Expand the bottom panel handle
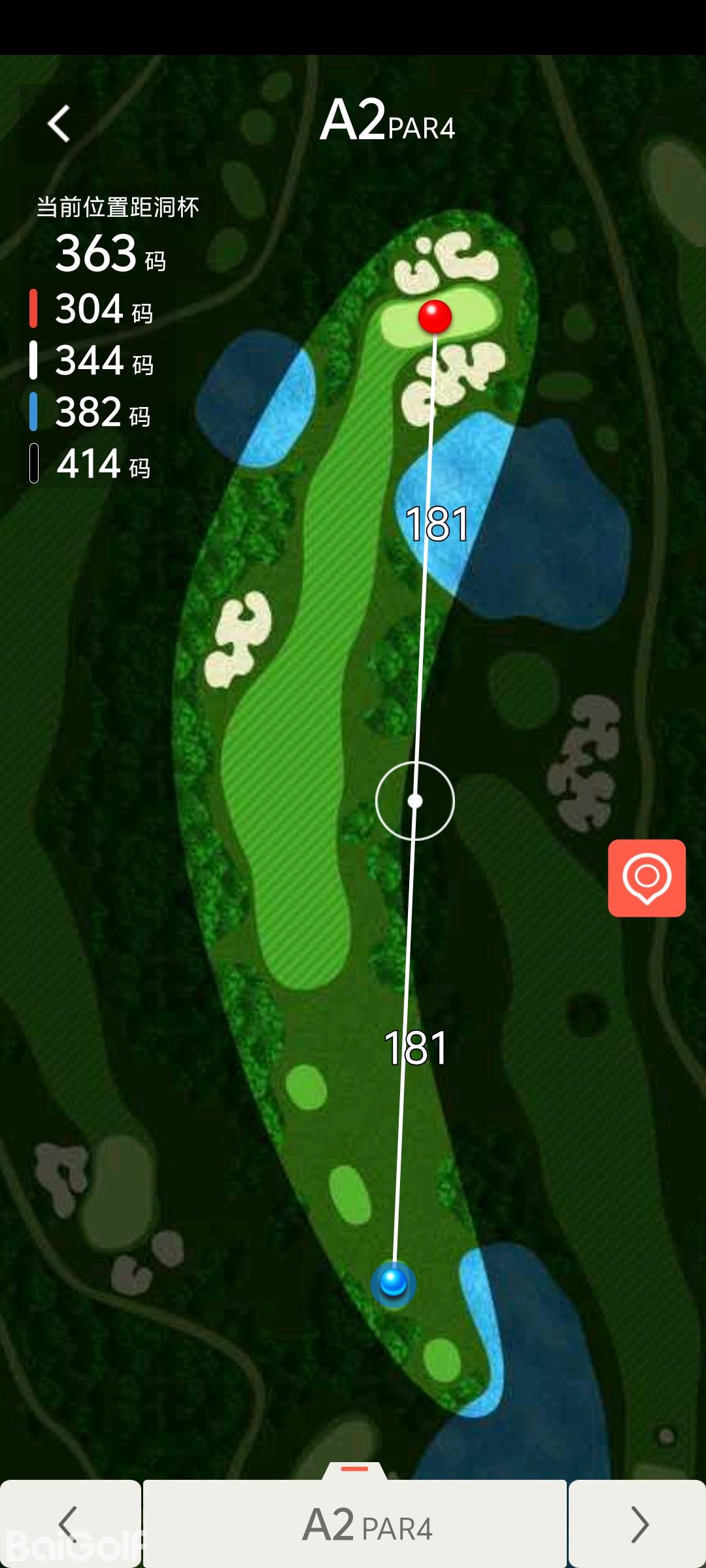706x1568 pixels. pos(355,1470)
